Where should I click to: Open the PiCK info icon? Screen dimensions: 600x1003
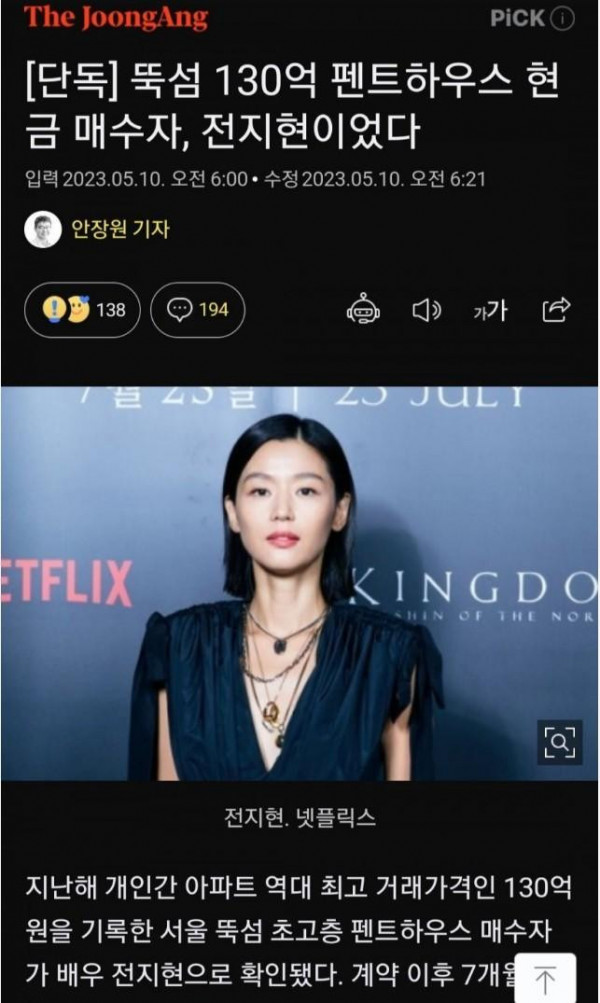click(563, 18)
